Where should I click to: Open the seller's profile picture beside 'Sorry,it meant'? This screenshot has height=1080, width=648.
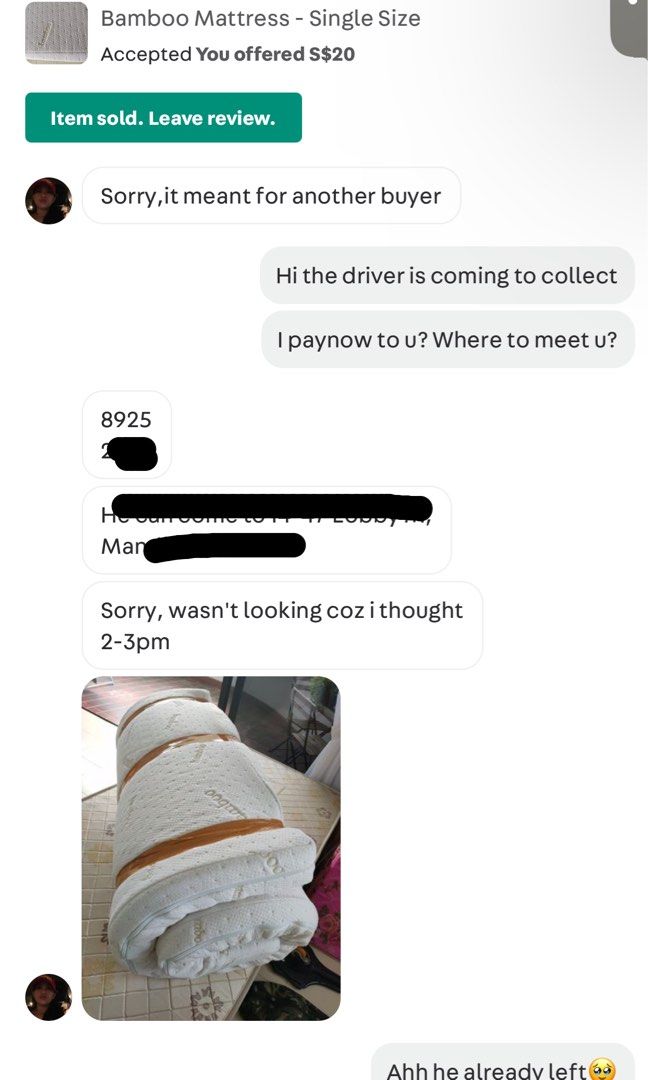49,200
